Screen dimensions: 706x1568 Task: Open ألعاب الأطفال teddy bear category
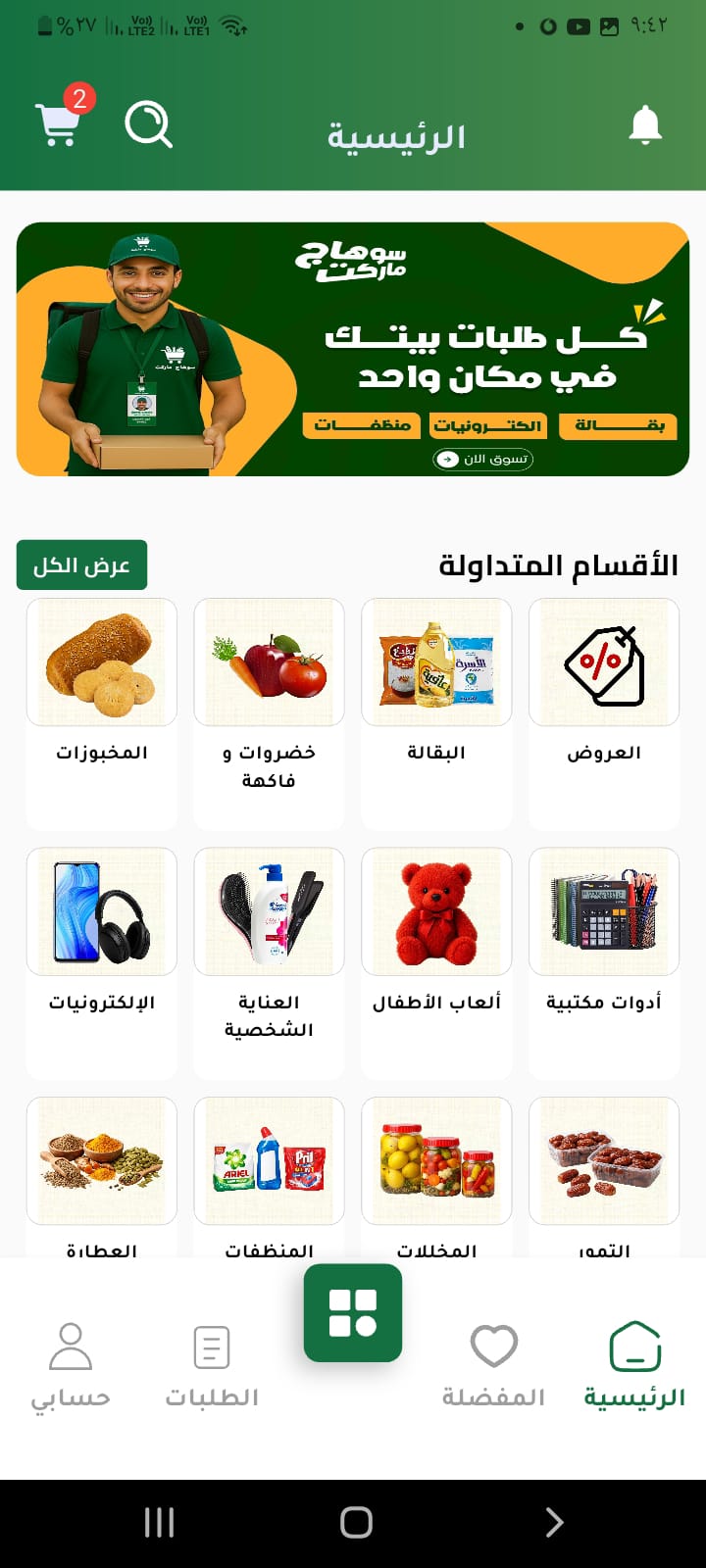point(436,911)
